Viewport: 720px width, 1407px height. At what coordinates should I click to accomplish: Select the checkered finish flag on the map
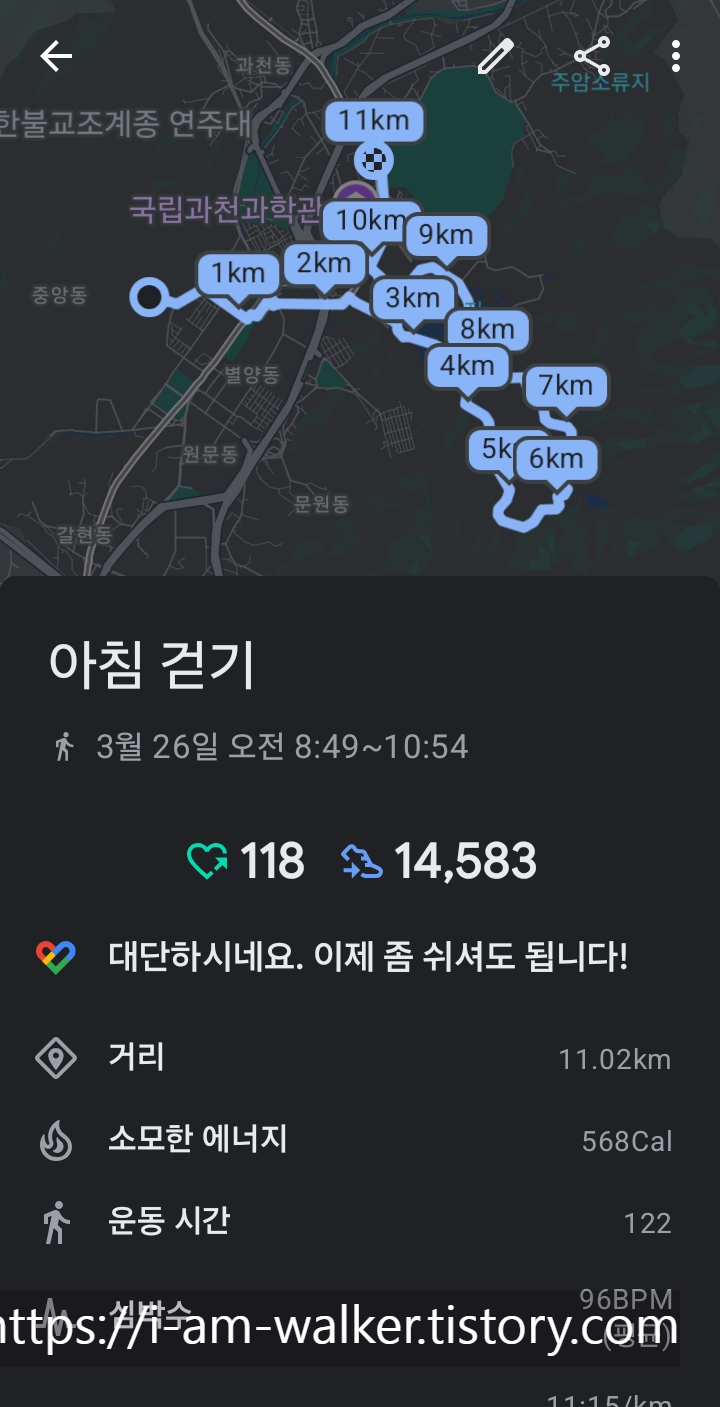click(x=375, y=158)
